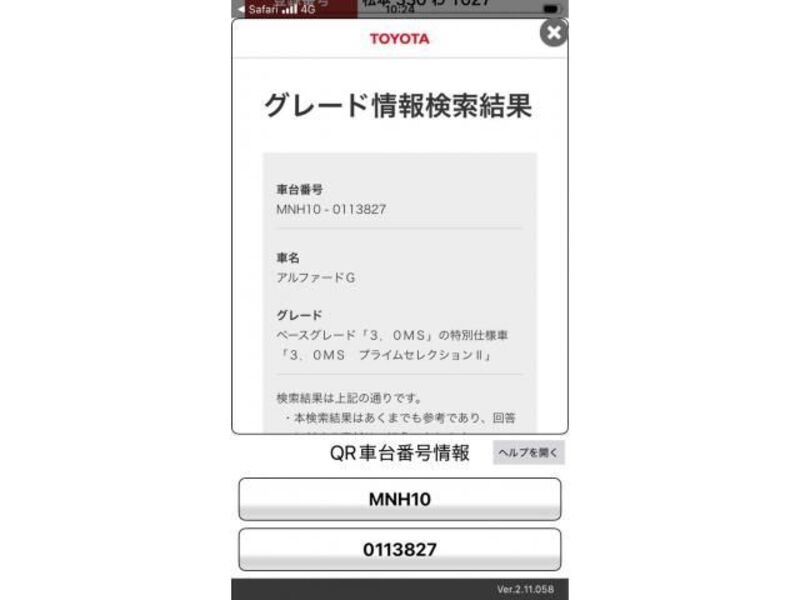Close the grade search result popup

pyautogui.click(x=553, y=33)
